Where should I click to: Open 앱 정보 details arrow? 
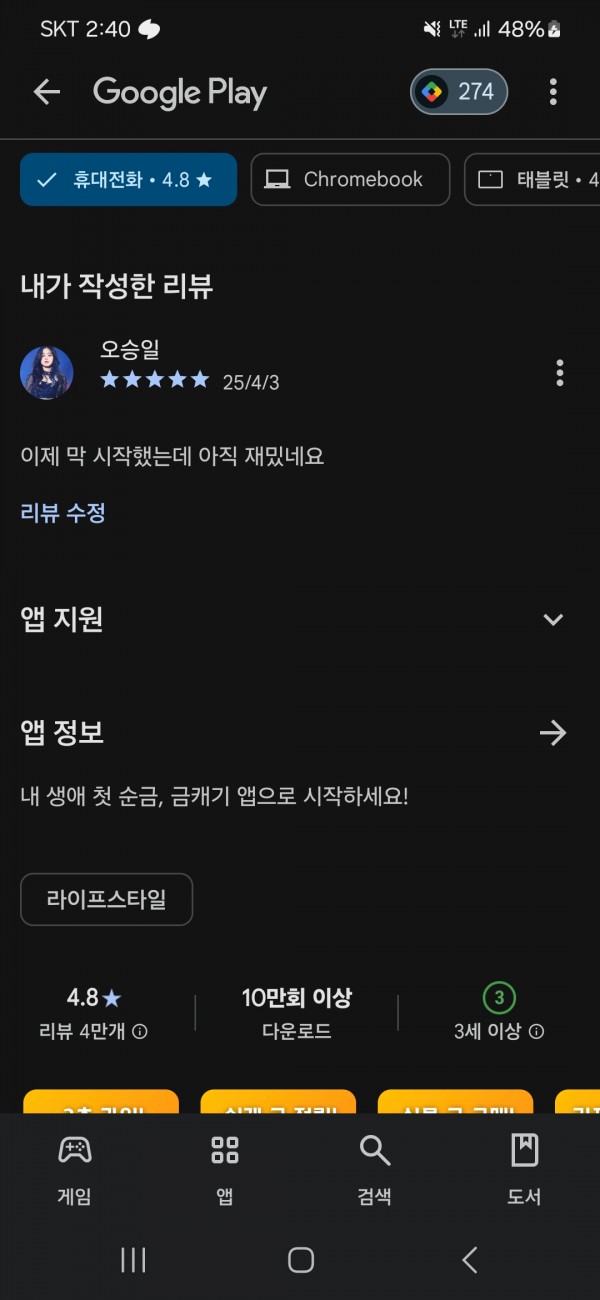(553, 733)
